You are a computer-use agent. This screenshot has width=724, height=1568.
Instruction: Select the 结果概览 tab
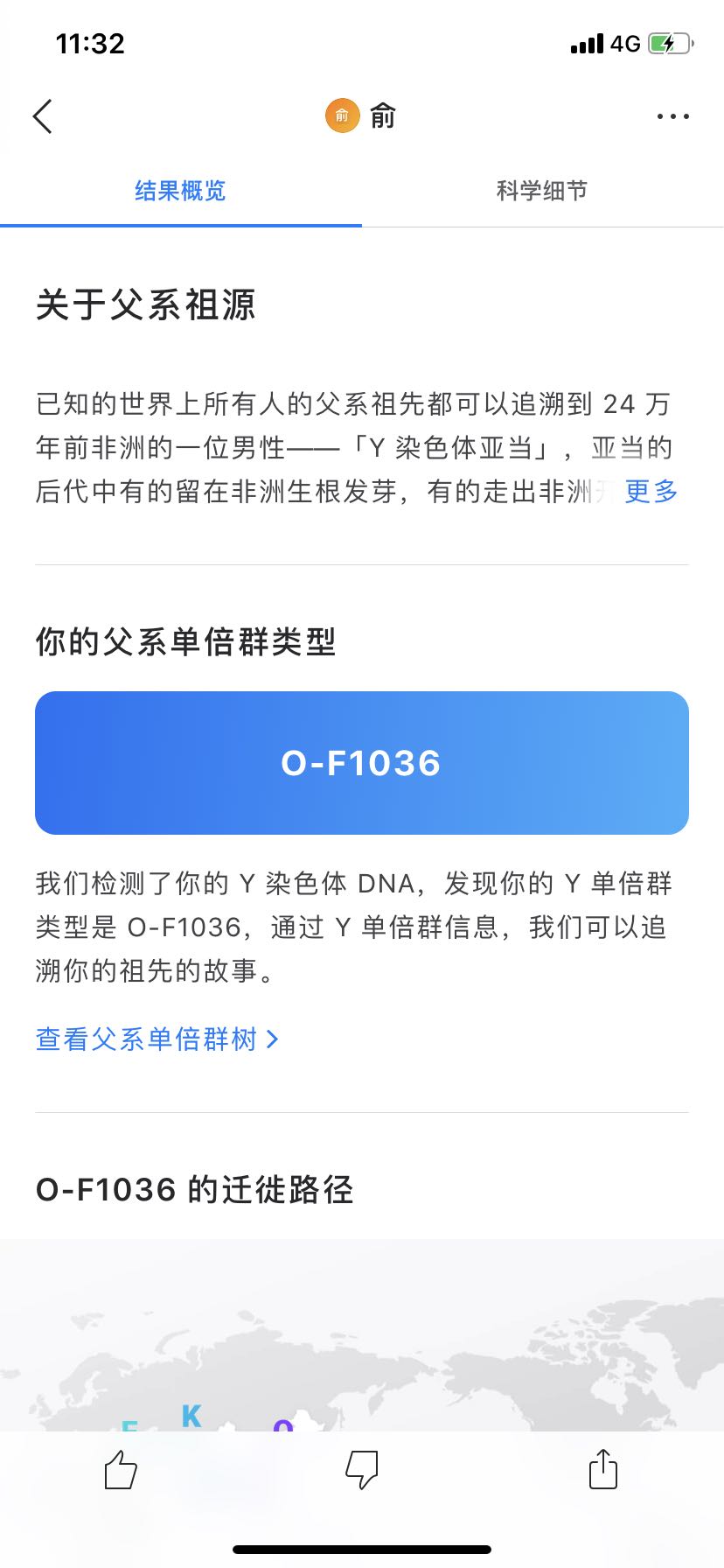[180, 191]
